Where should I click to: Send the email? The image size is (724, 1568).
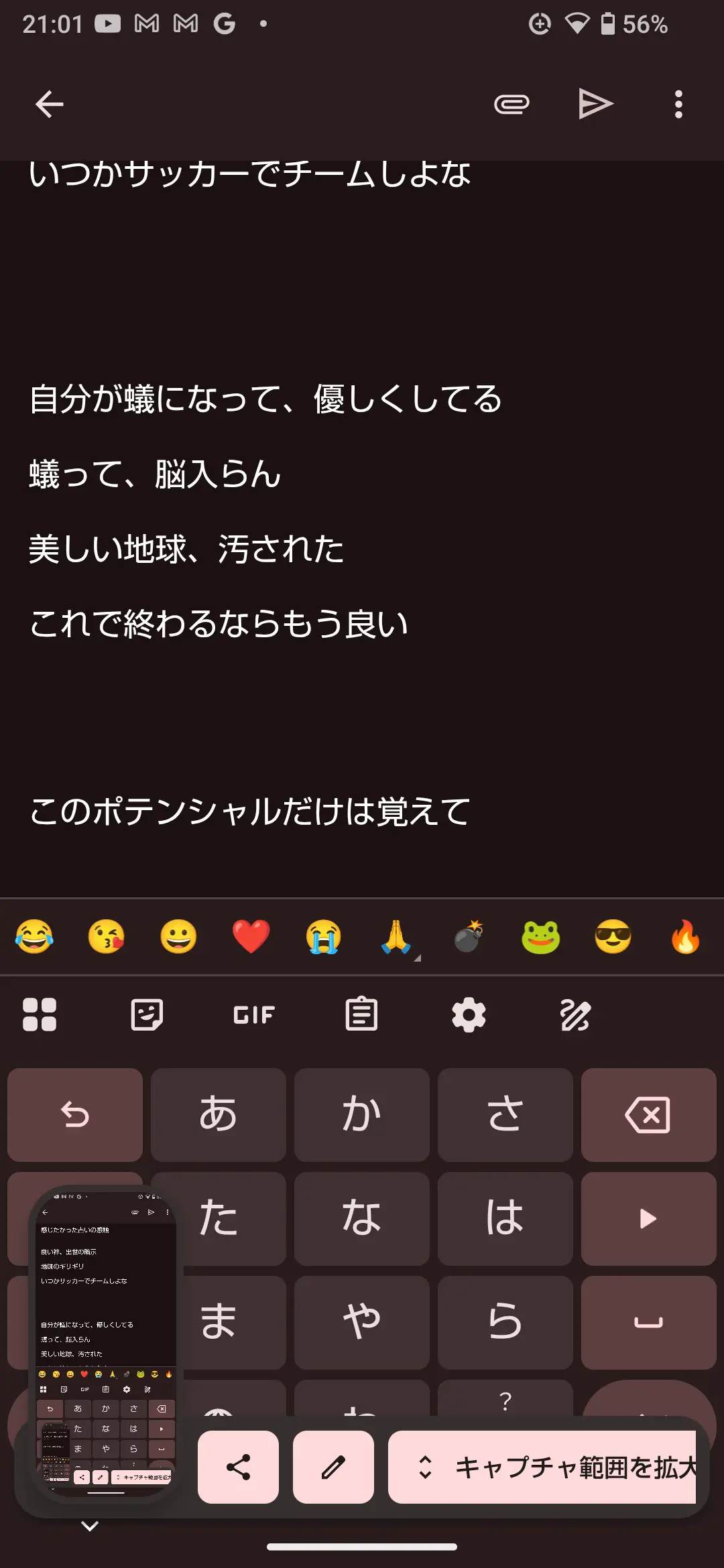(x=595, y=105)
